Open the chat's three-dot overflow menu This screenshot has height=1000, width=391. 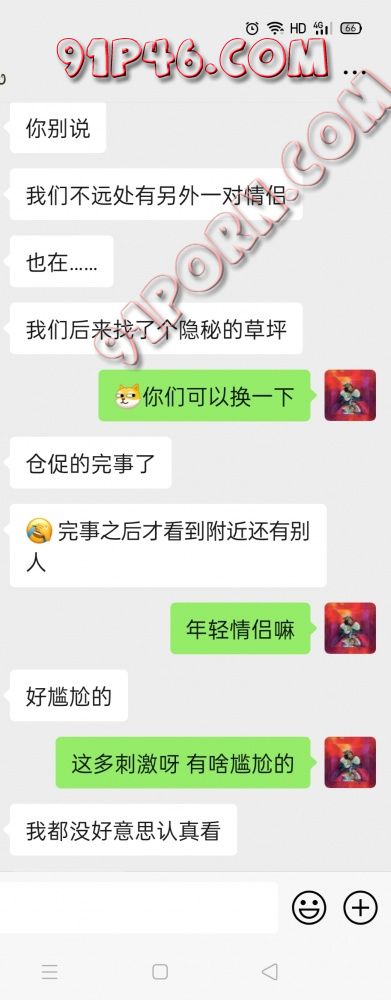[355, 72]
